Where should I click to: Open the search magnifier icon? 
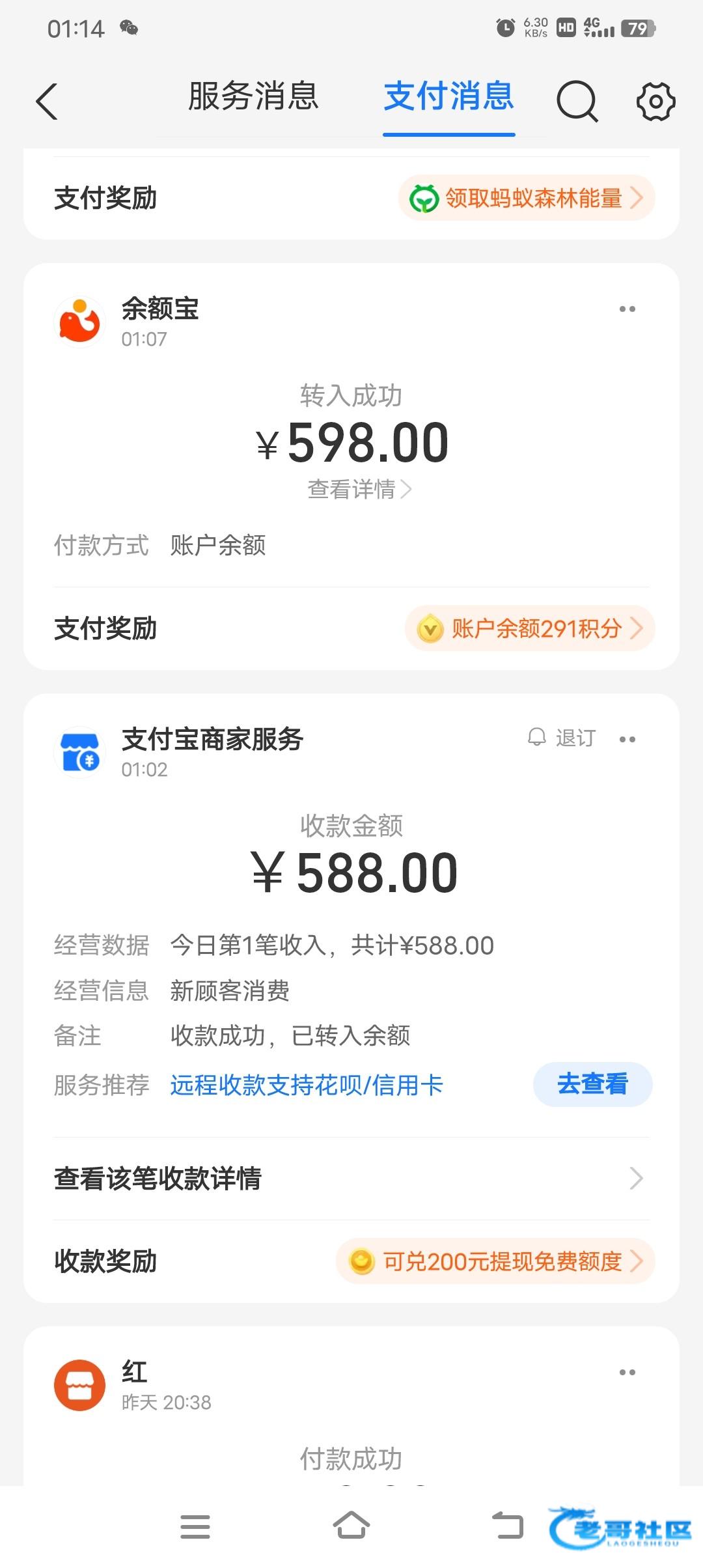577,101
